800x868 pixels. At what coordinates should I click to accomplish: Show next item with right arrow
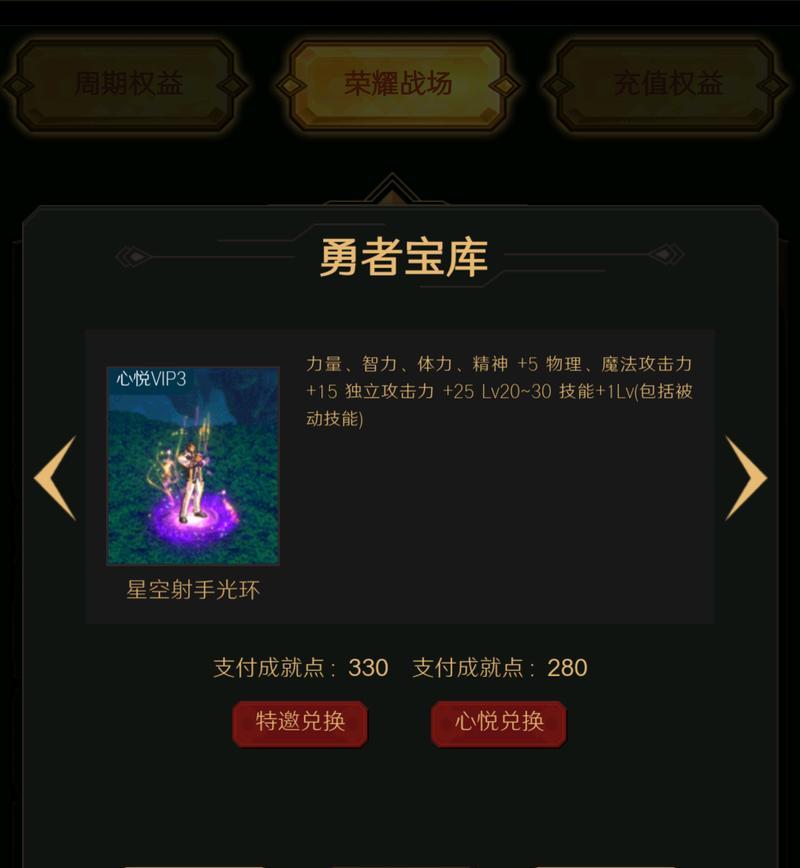[745, 478]
